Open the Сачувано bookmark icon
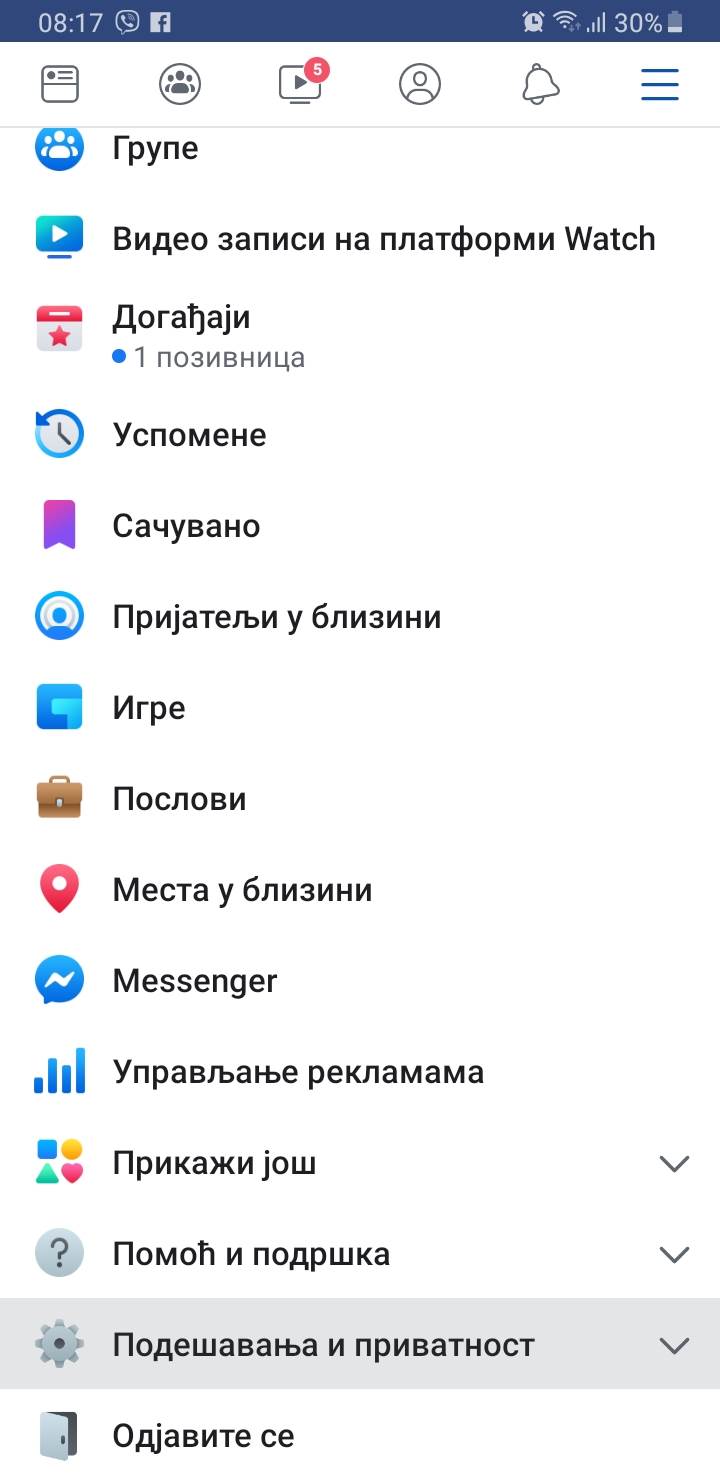This screenshot has width=720, height=1480. [x=59, y=525]
